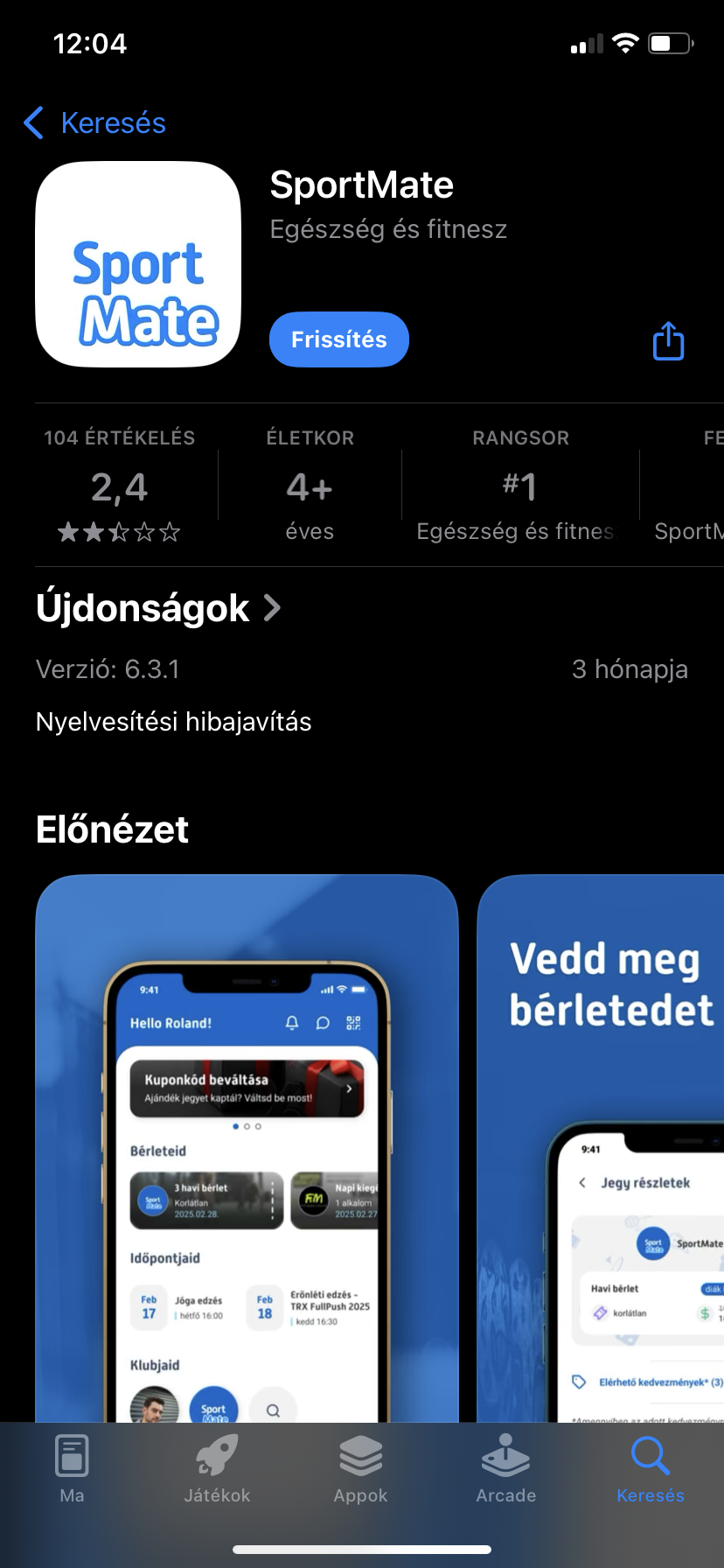Open the #1 Egészség és fitnesz ranking
724x1568 pixels.
click(519, 486)
